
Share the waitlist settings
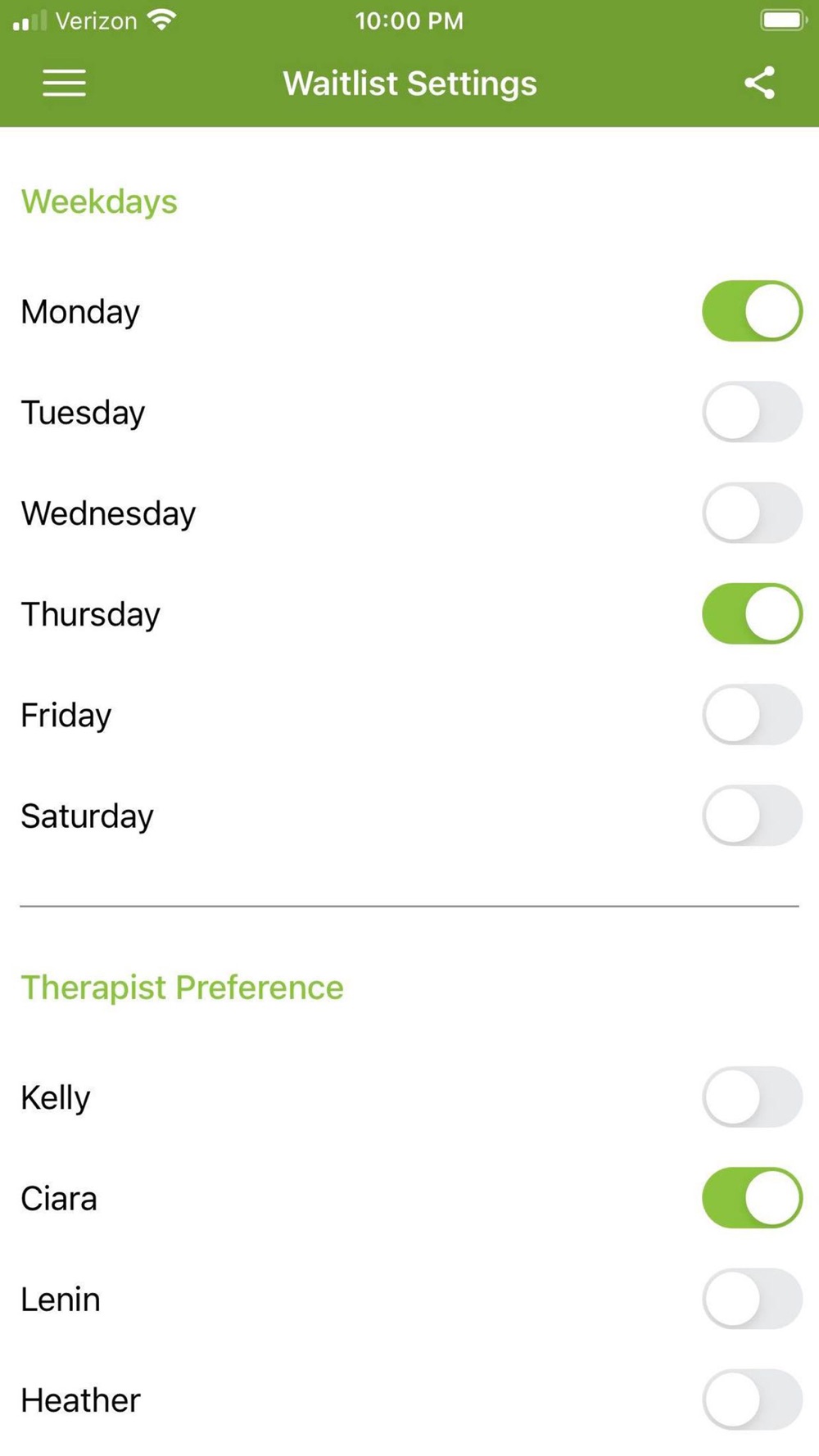click(x=759, y=83)
